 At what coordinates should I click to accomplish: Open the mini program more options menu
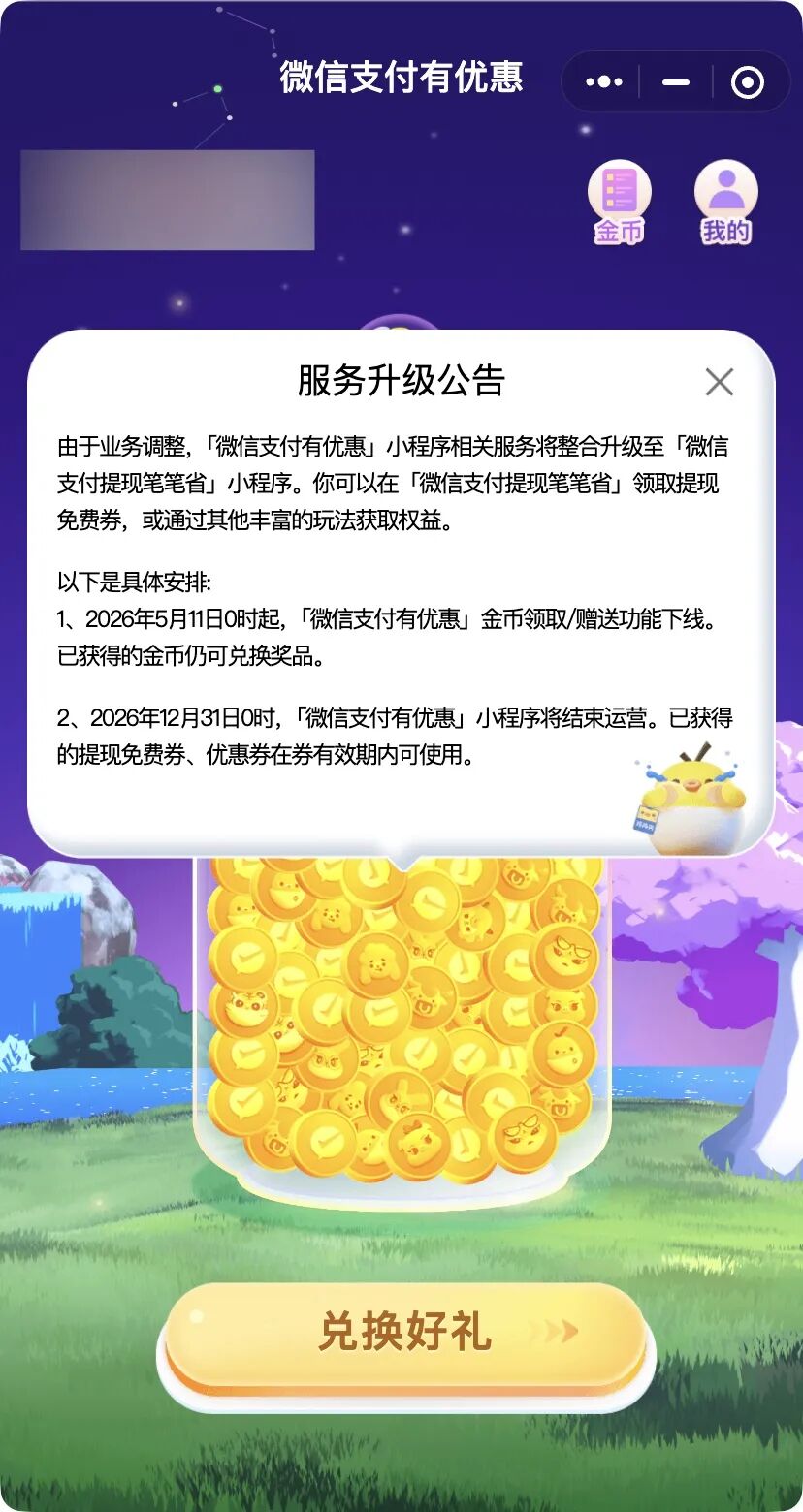coord(604,82)
